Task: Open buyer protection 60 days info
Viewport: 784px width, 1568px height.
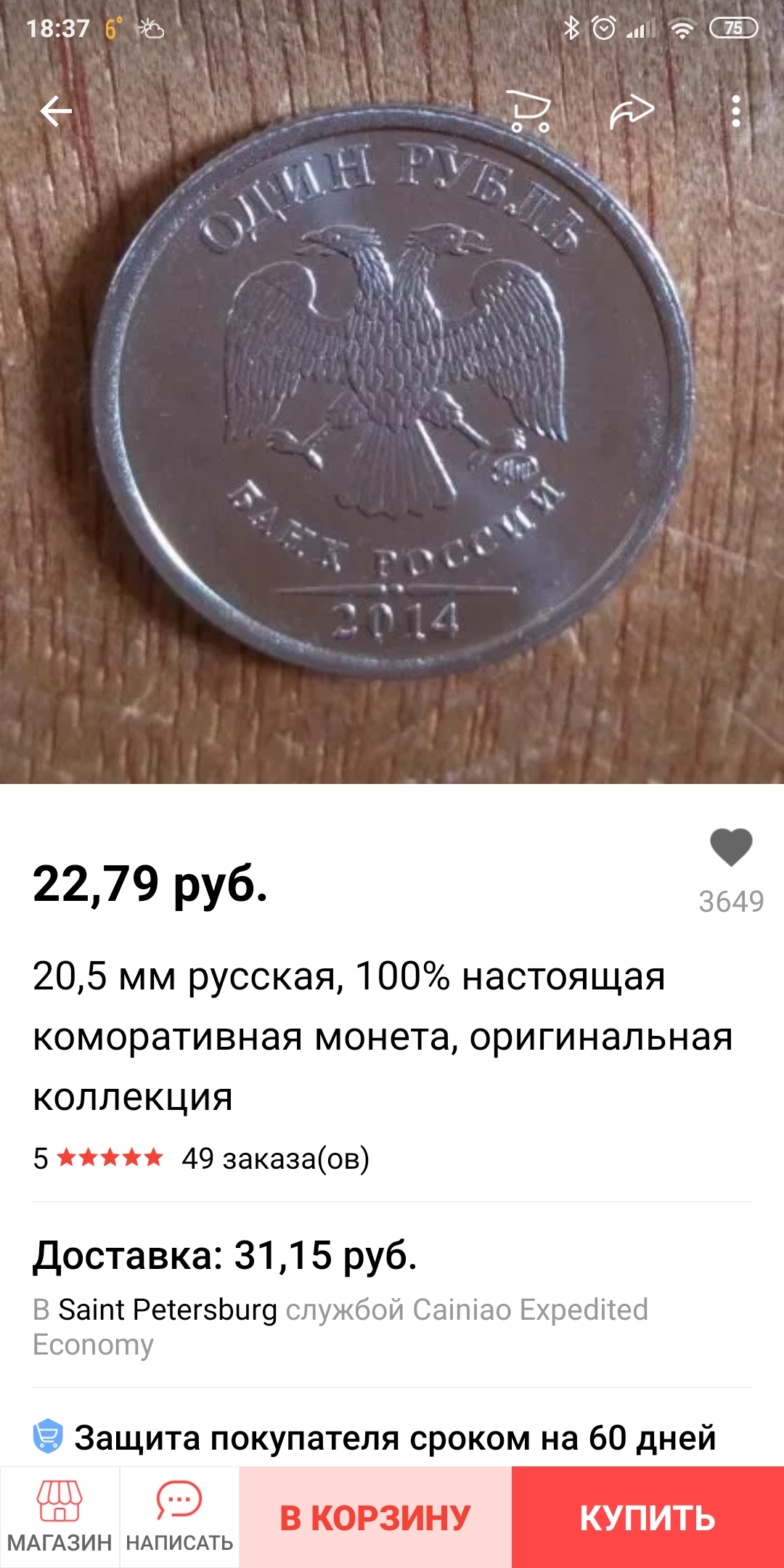Action: click(392, 1437)
